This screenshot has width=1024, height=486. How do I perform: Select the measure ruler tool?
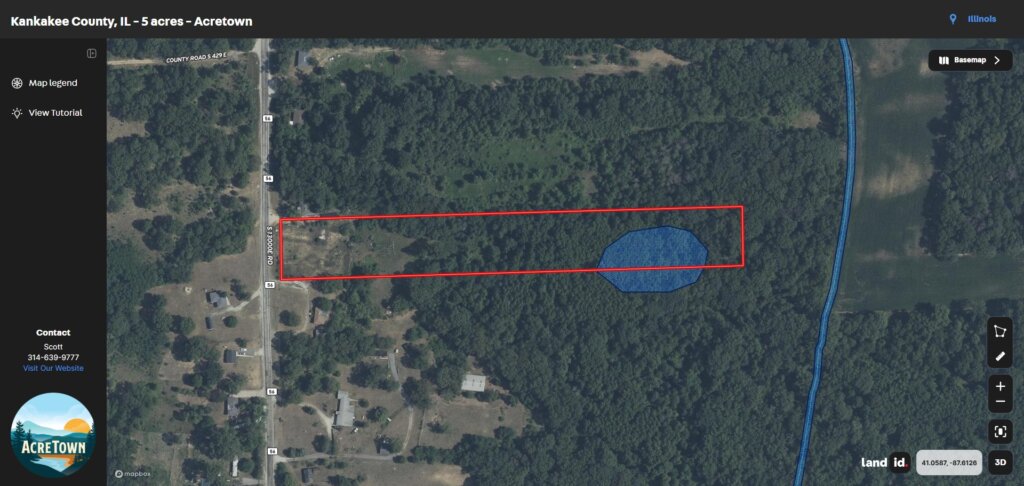(999, 356)
